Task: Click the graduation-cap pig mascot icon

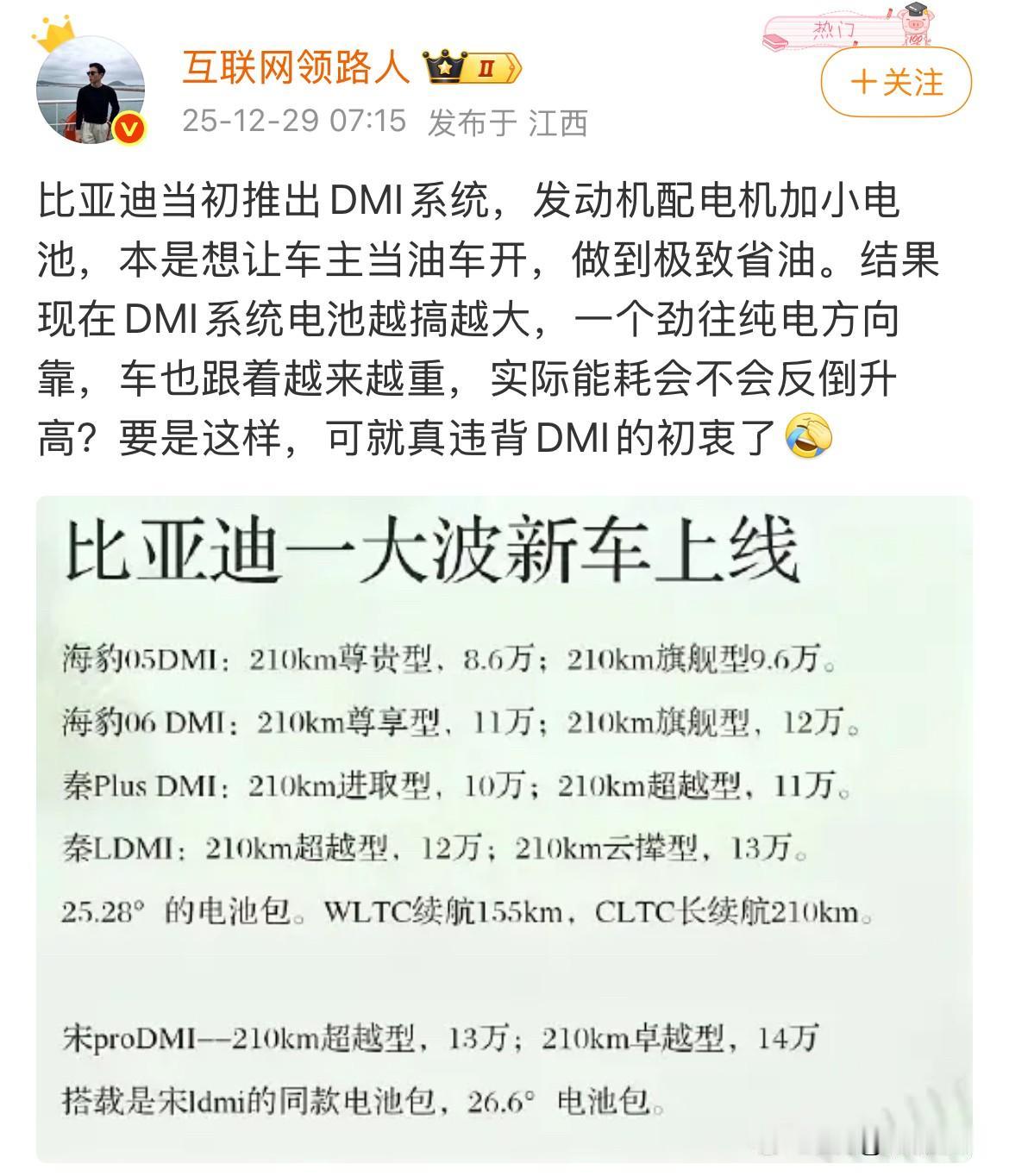Action: (918, 23)
